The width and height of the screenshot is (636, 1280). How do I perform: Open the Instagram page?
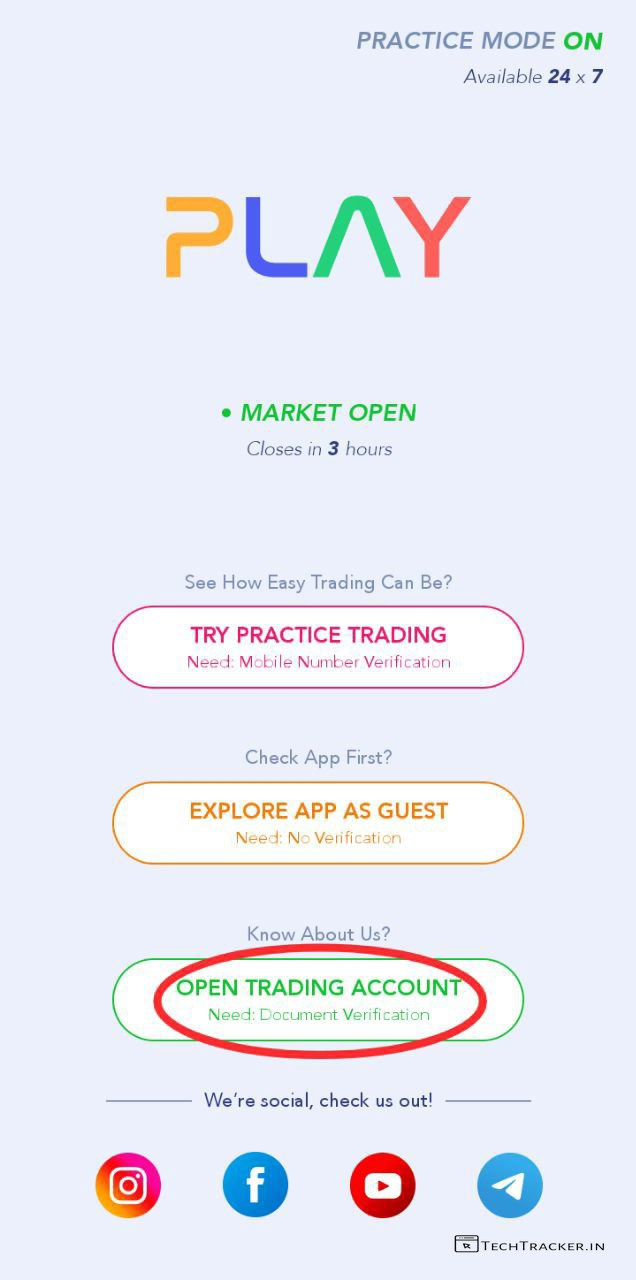[128, 1185]
